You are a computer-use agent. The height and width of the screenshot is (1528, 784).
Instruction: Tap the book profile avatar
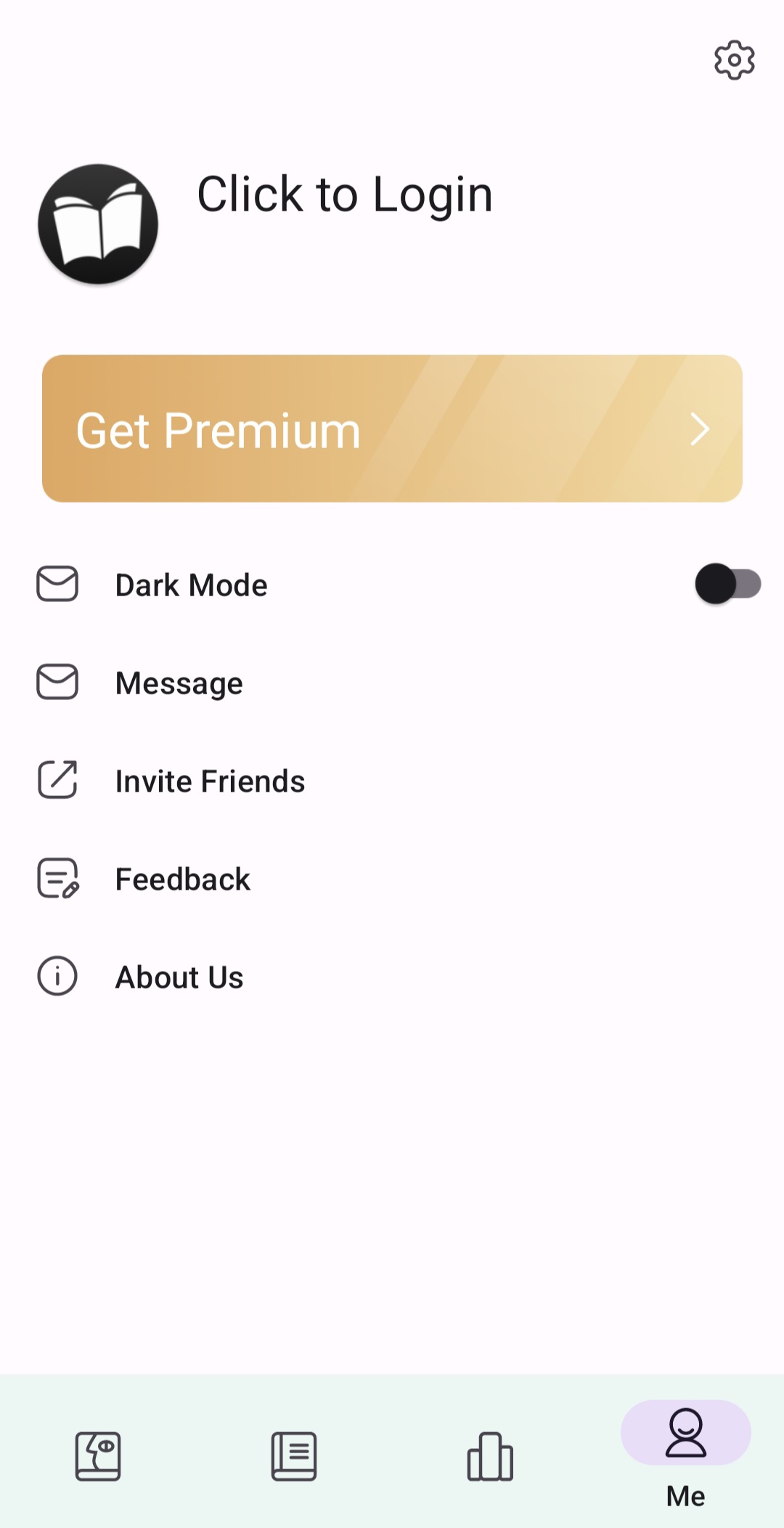pos(98,224)
